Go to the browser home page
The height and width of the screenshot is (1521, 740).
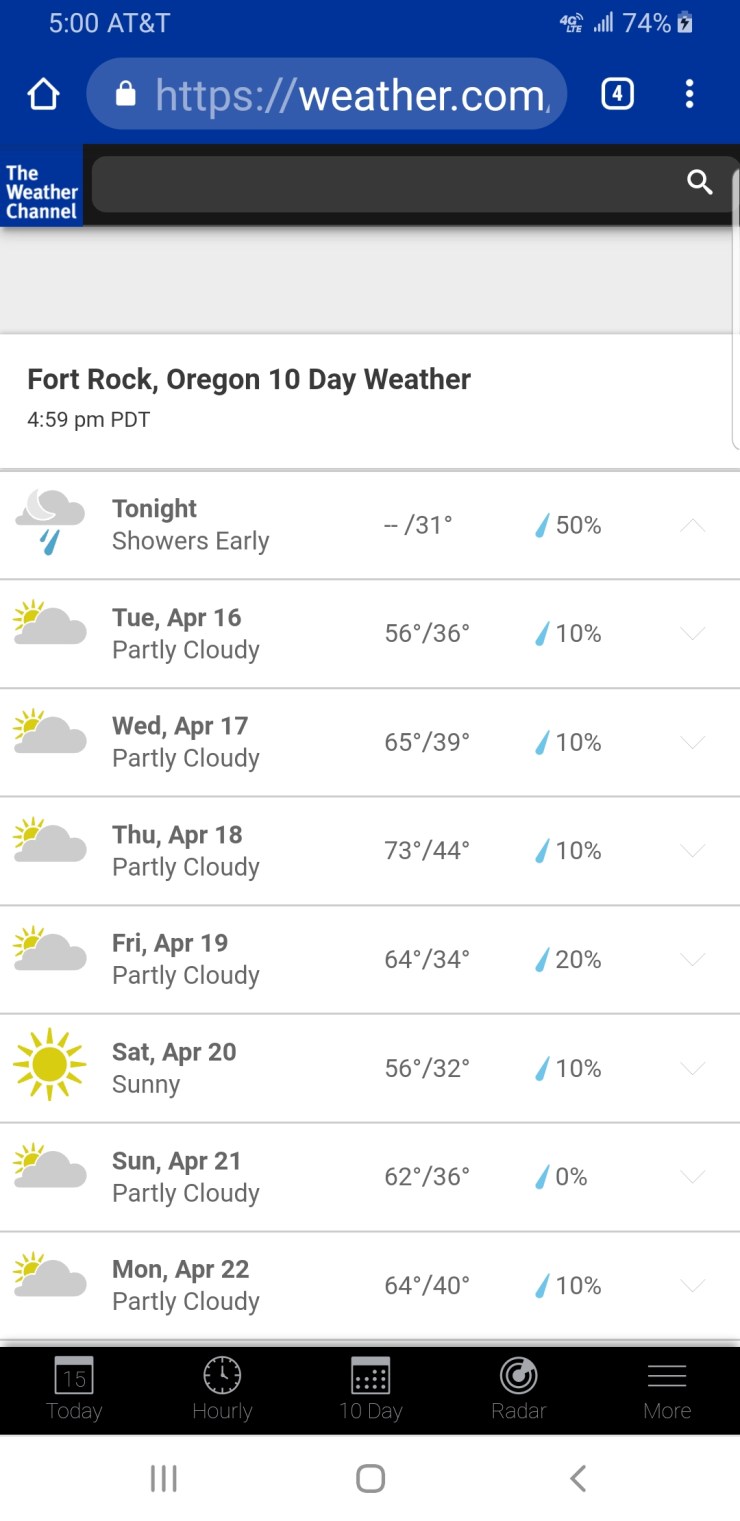point(43,95)
